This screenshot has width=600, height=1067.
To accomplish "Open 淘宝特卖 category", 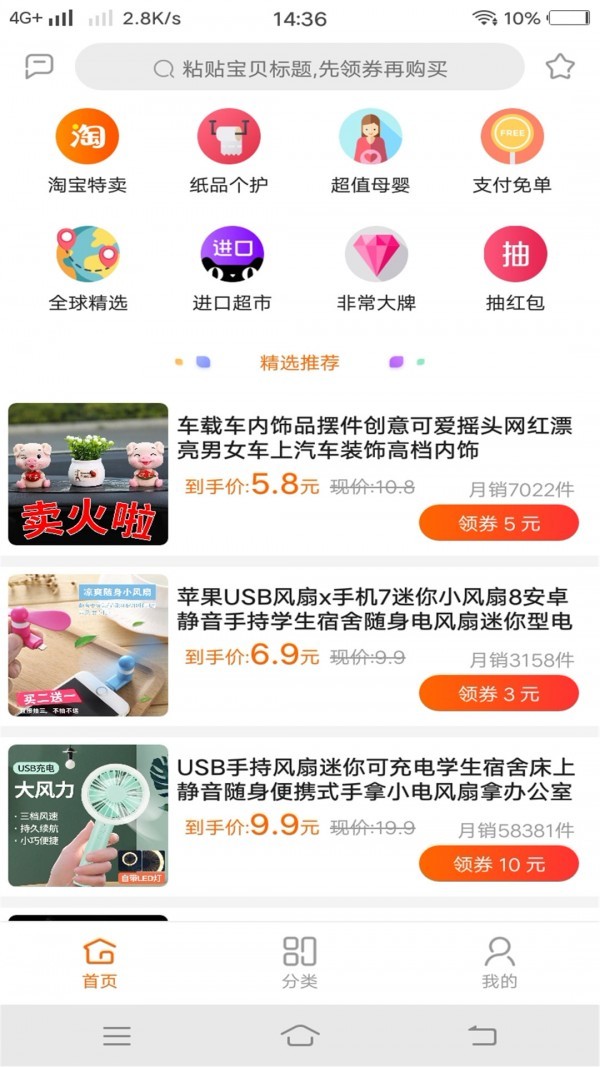I will click(x=87, y=151).
